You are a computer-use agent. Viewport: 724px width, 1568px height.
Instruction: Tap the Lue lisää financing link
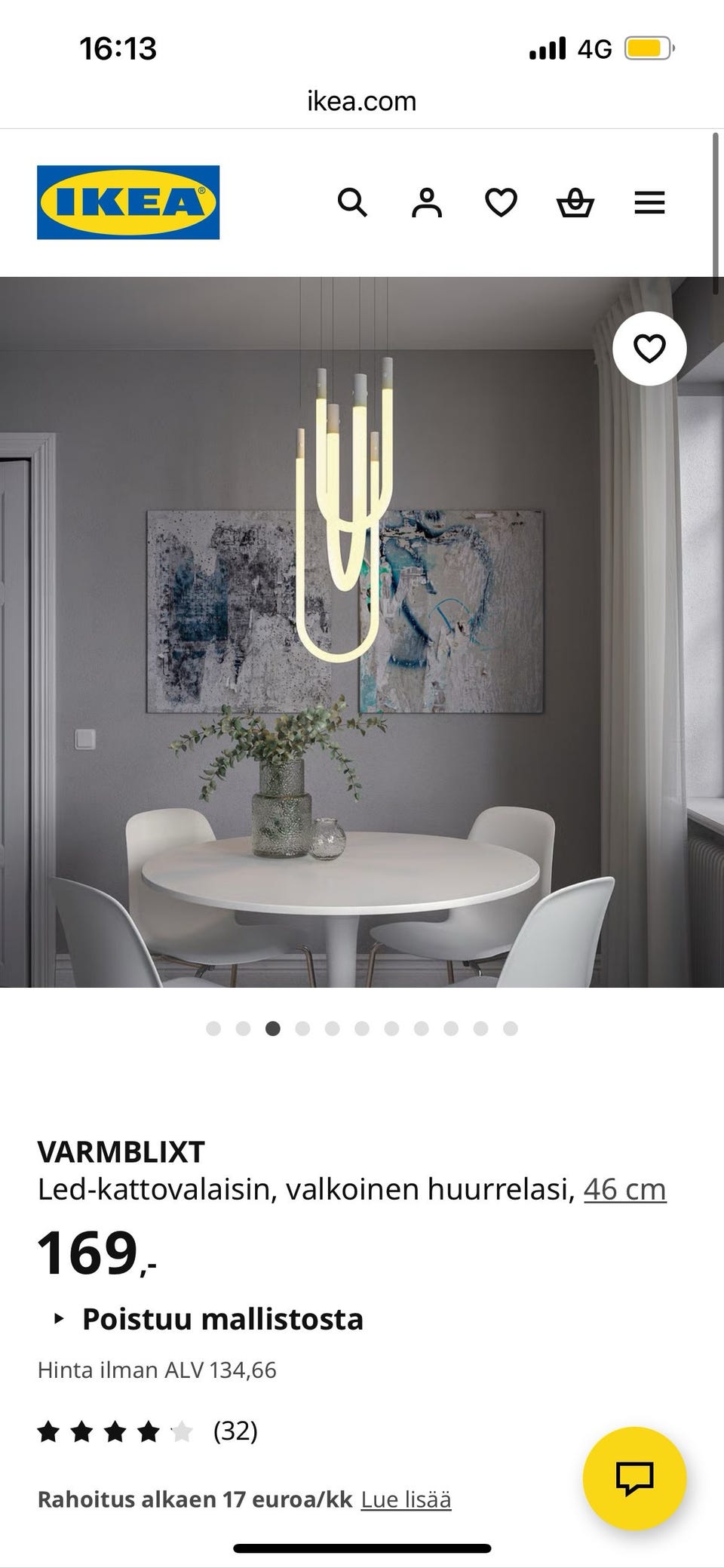point(406,1499)
